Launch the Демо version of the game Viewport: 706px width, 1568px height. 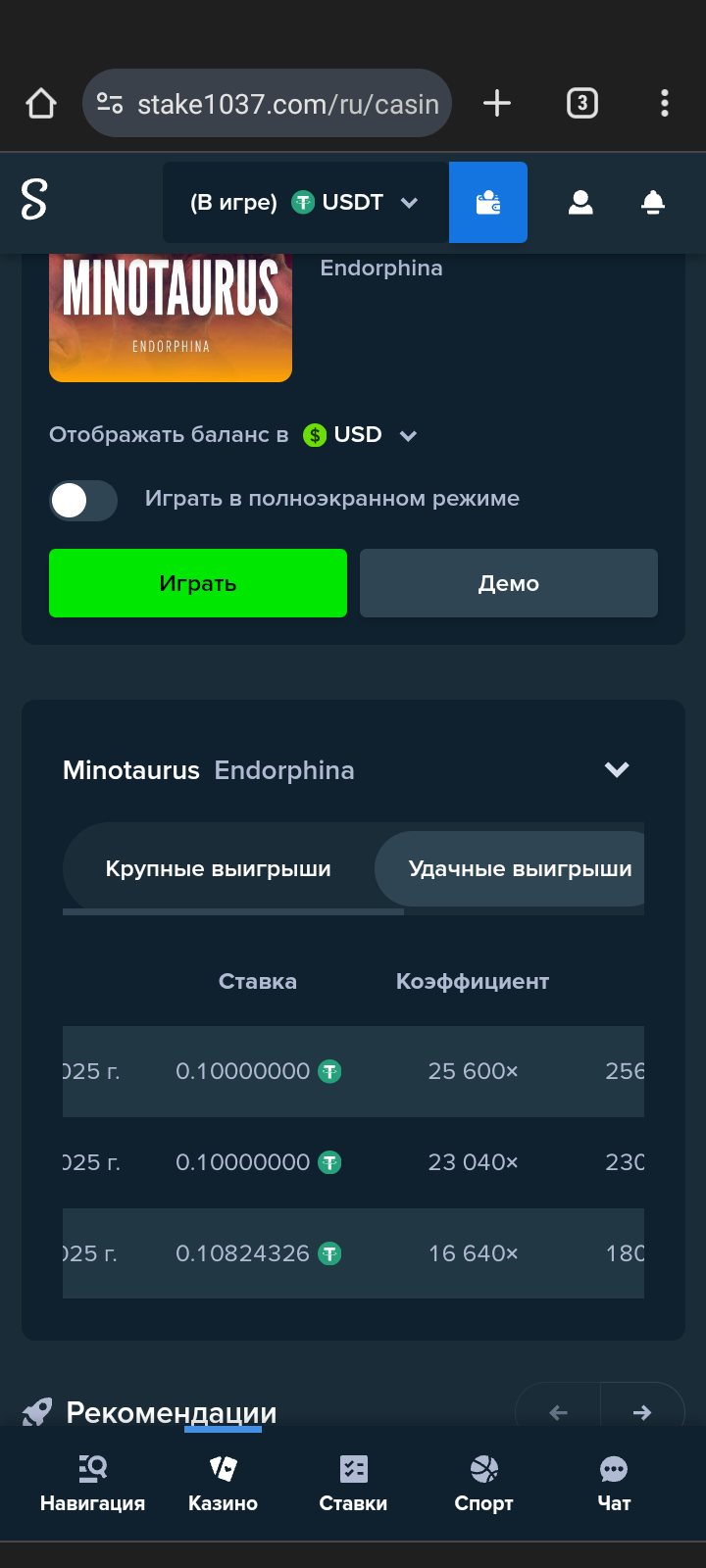508,583
